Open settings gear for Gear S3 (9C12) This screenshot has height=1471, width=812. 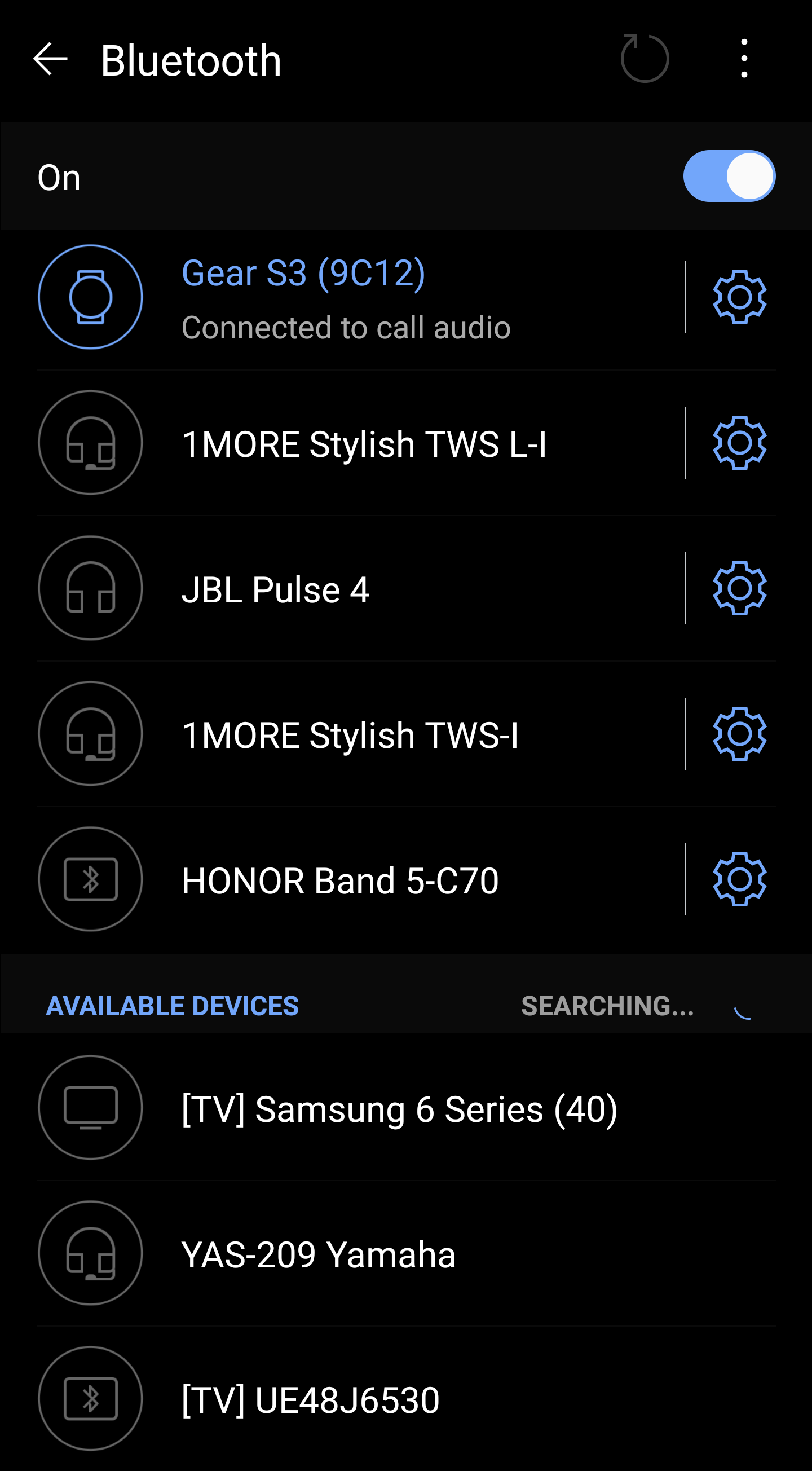click(x=739, y=297)
